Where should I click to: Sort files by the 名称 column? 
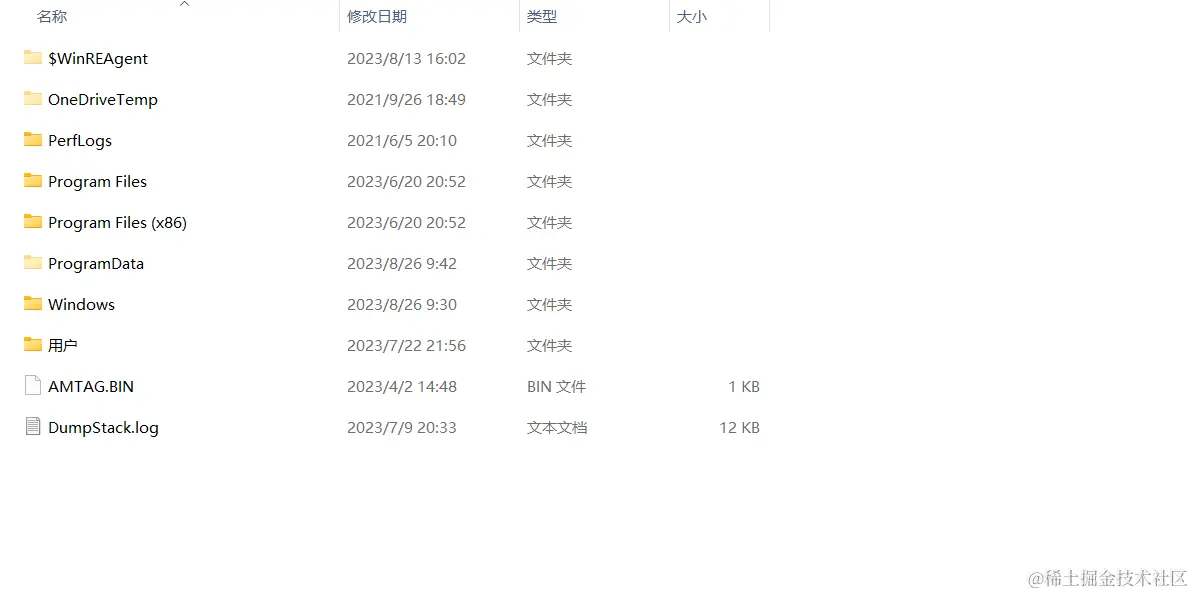click(52, 17)
